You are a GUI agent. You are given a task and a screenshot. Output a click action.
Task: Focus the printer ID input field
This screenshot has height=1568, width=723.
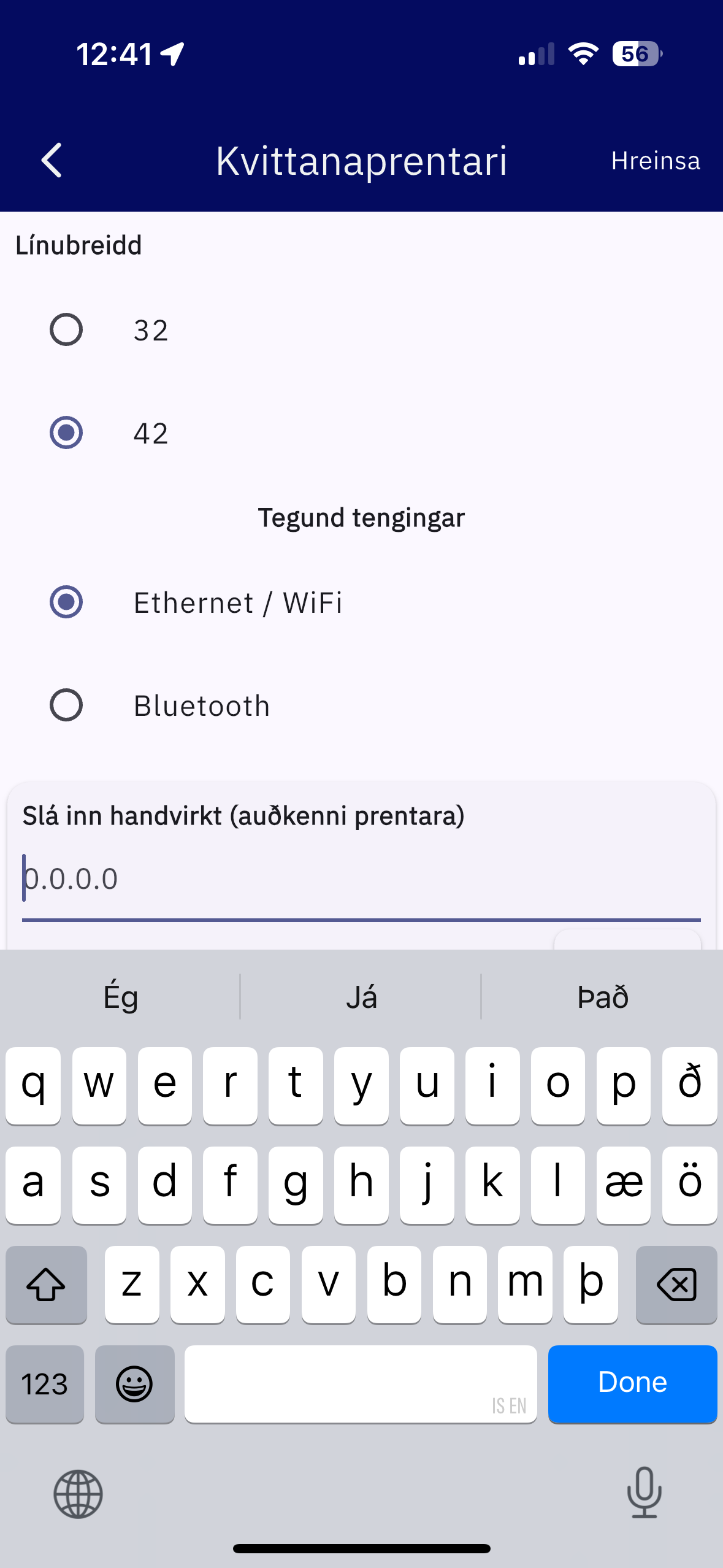[361, 878]
